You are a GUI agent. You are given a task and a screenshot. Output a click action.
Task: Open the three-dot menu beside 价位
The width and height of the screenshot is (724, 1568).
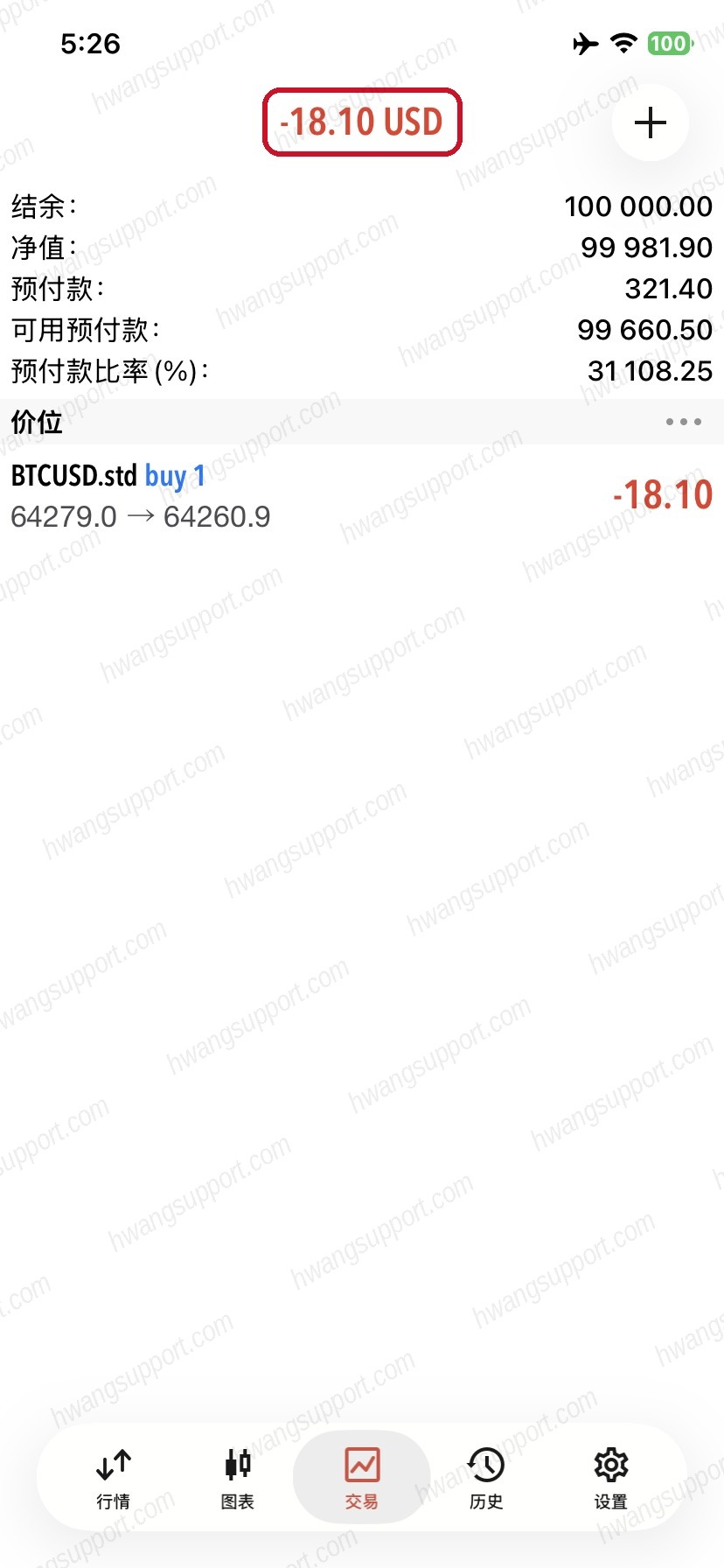(x=683, y=422)
